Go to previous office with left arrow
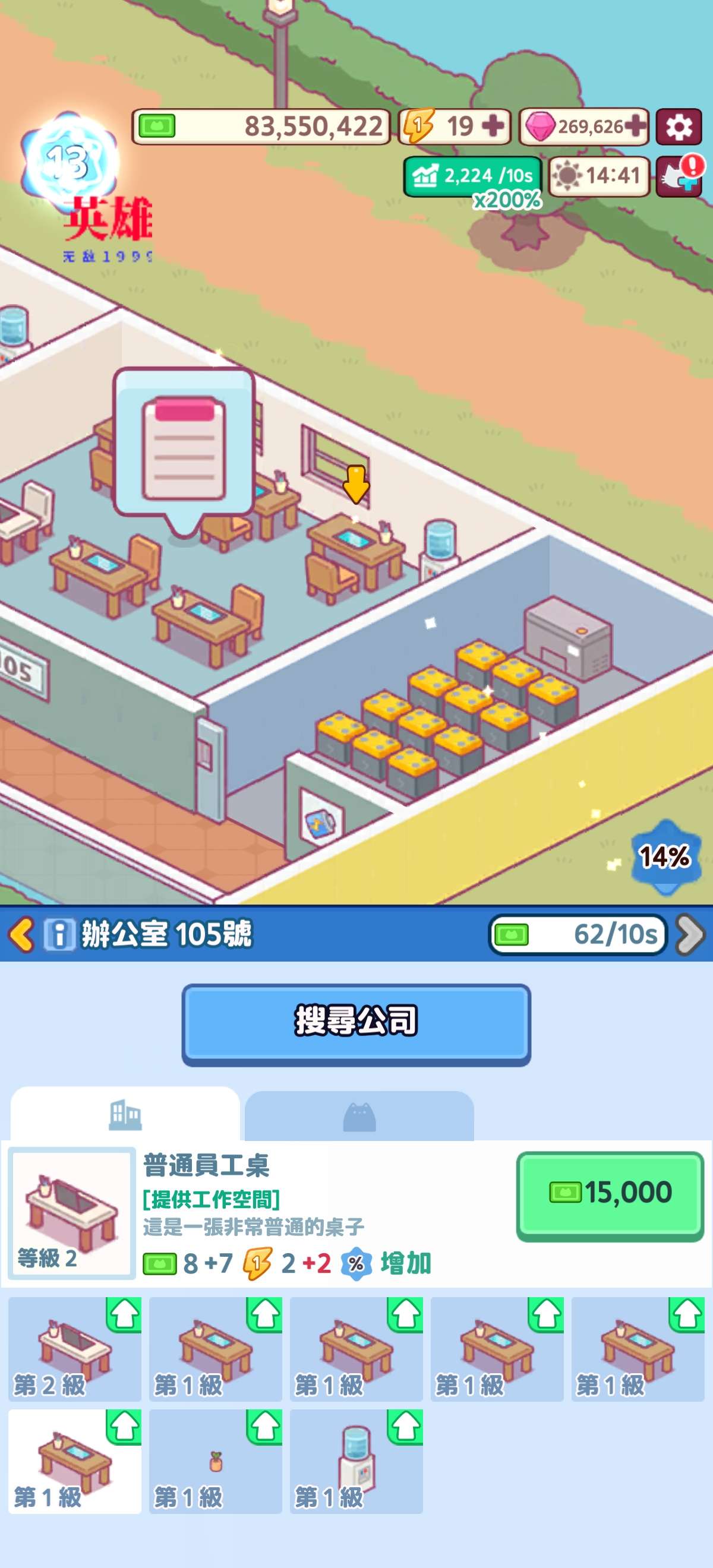The image size is (713, 1568). (x=22, y=934)
